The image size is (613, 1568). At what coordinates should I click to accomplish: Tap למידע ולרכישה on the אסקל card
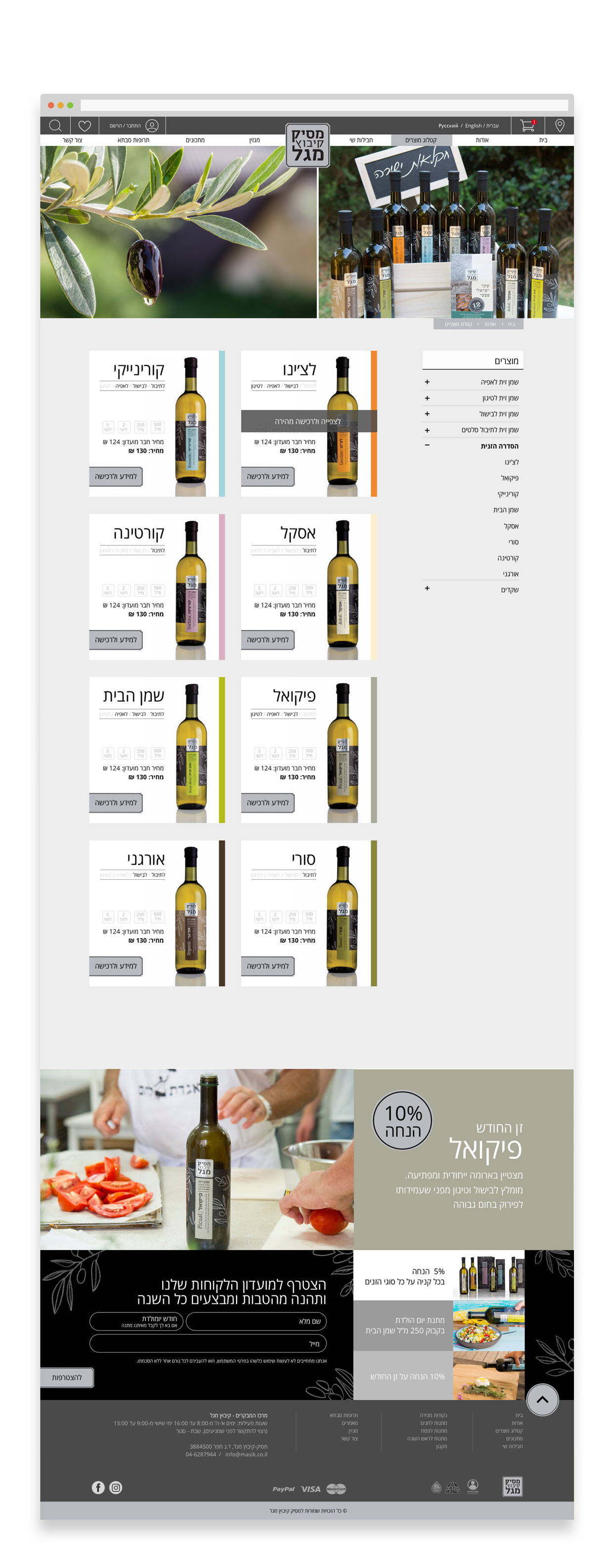coord(267,640)
